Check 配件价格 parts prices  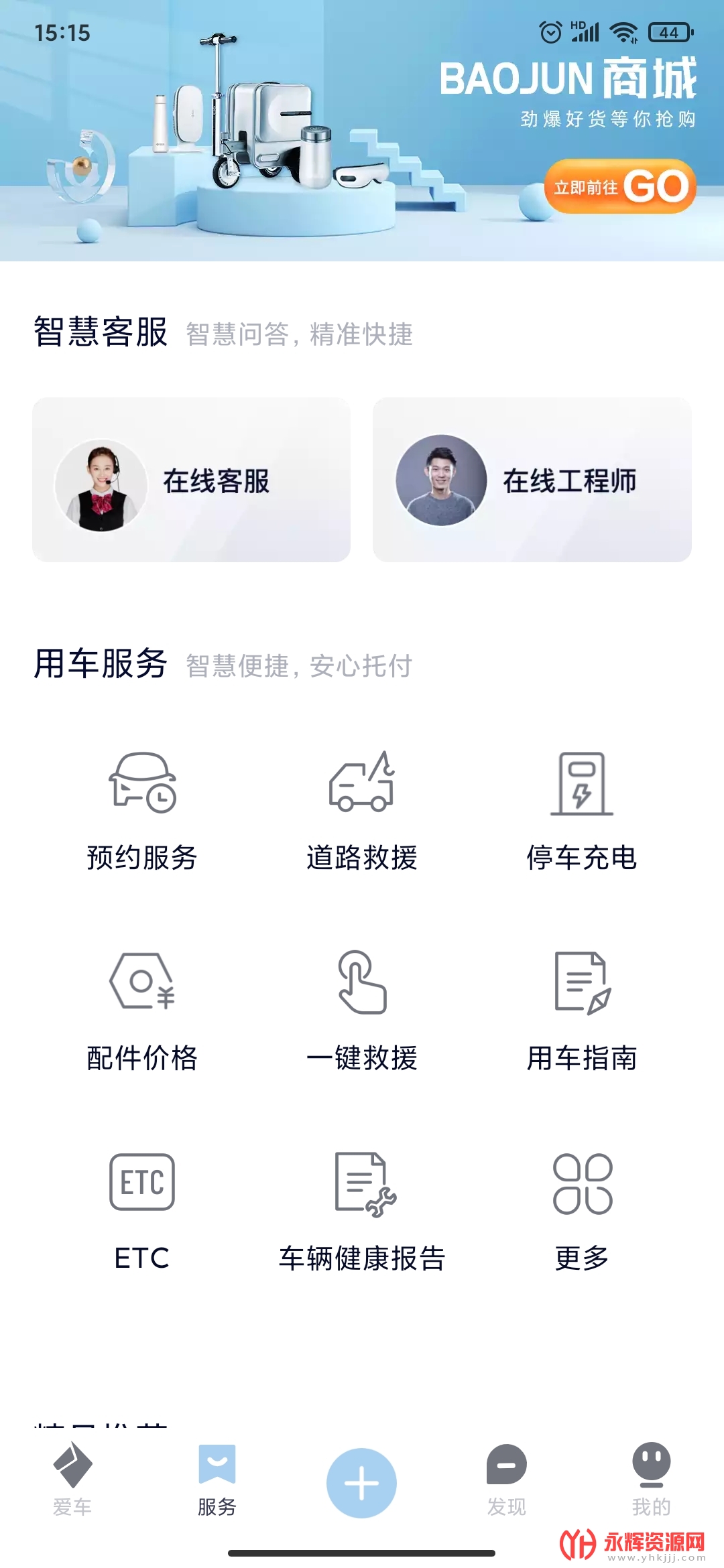pyautogui.click(x=142, y=1009)
